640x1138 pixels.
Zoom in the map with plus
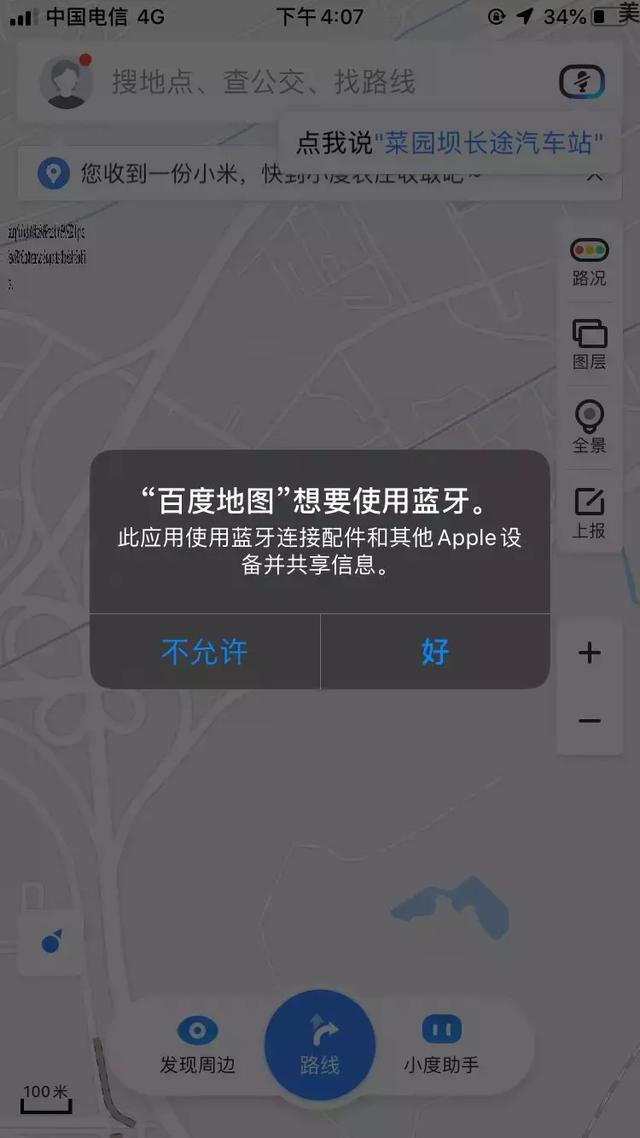click(589, 653)
